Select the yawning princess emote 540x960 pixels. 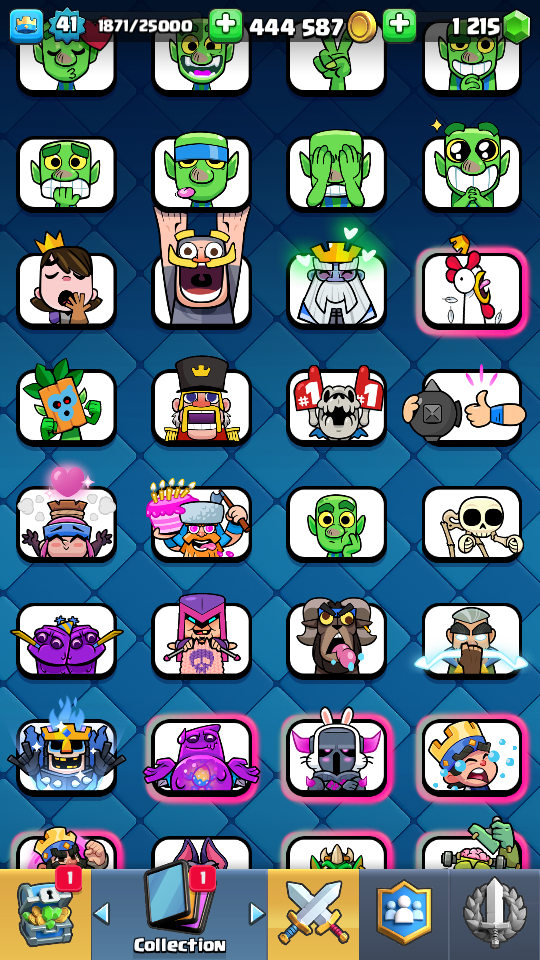click(66, 290)
